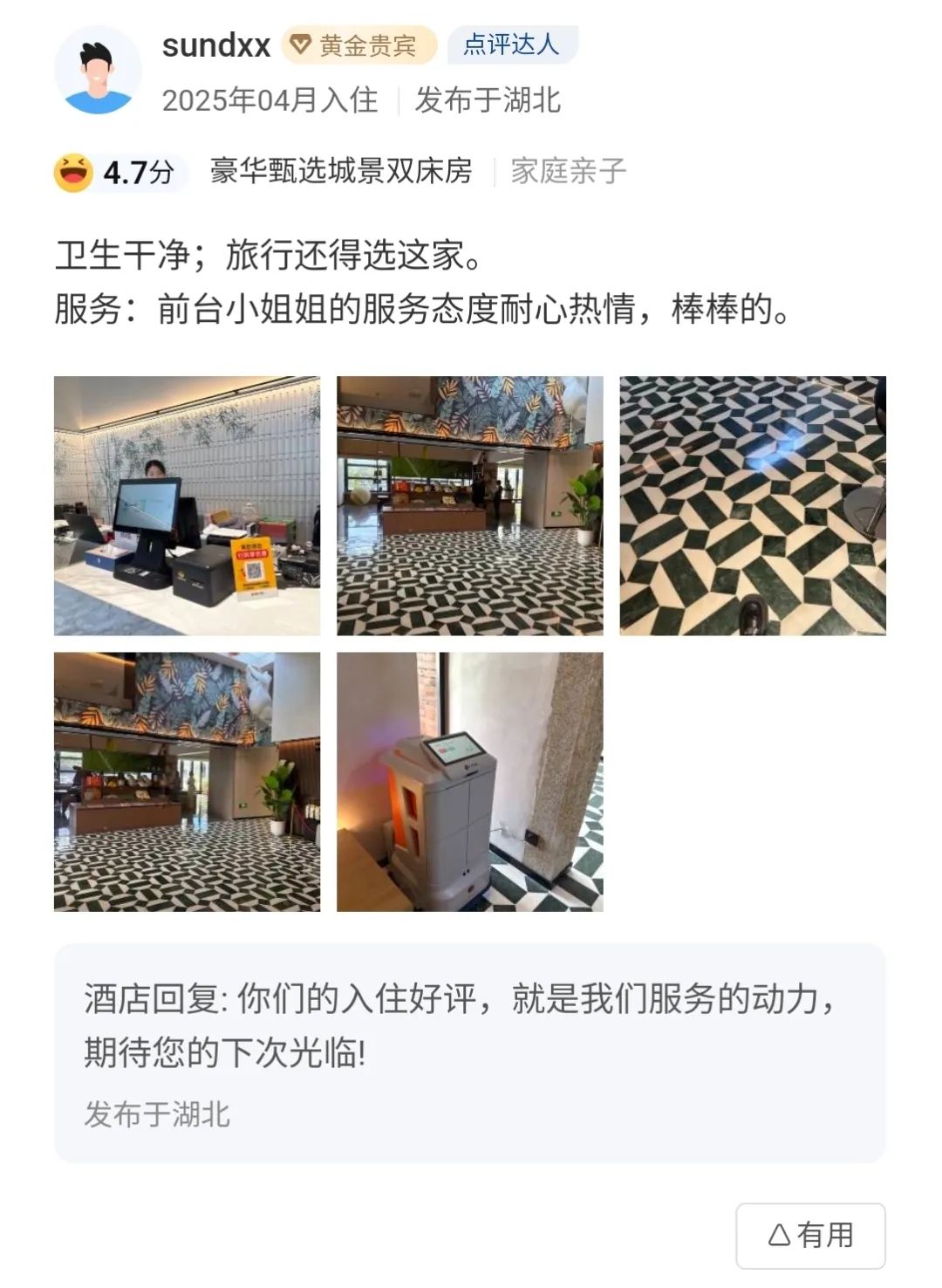Open the front desk counter photo

[x=187, y=505]
